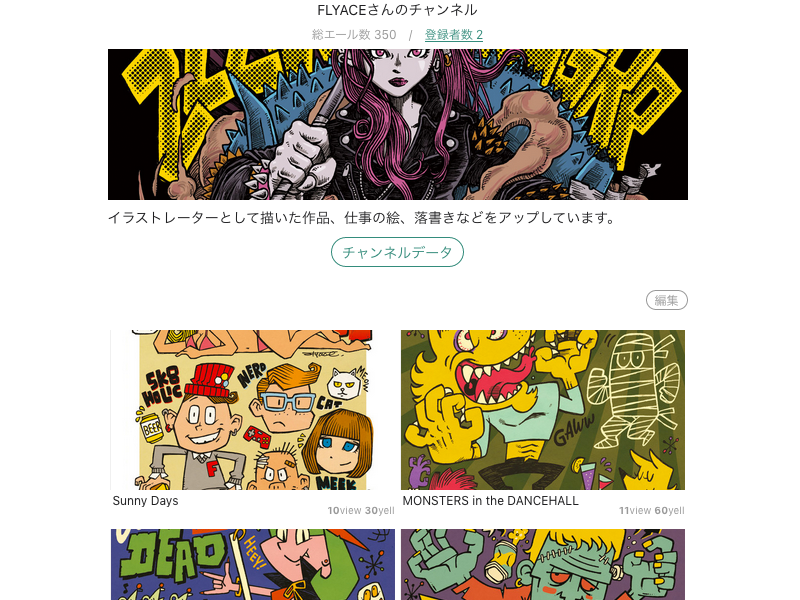Open the green zombie artwork tile
800x600 pixels.
(542, 564)
